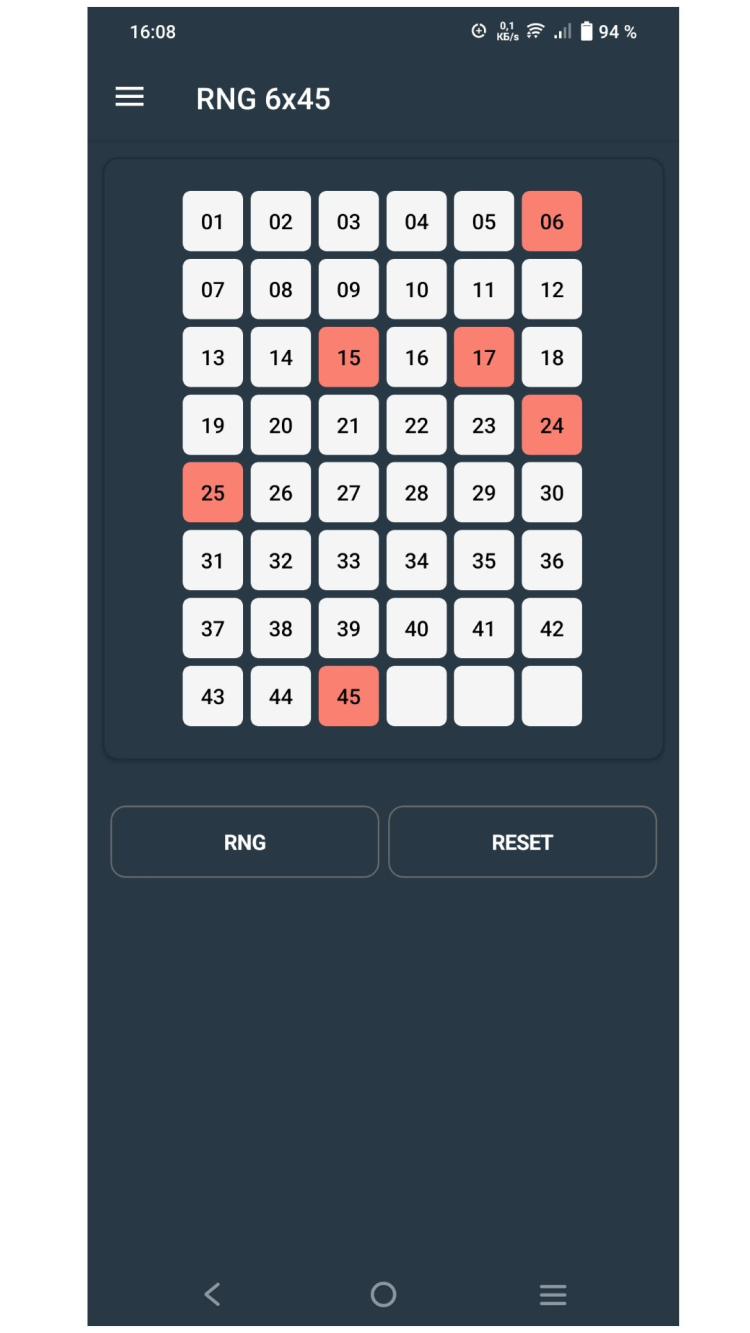The image size is (750, 1333).
Task: Tap the RNG button to generate numbers
Action: tap(245, 842)
